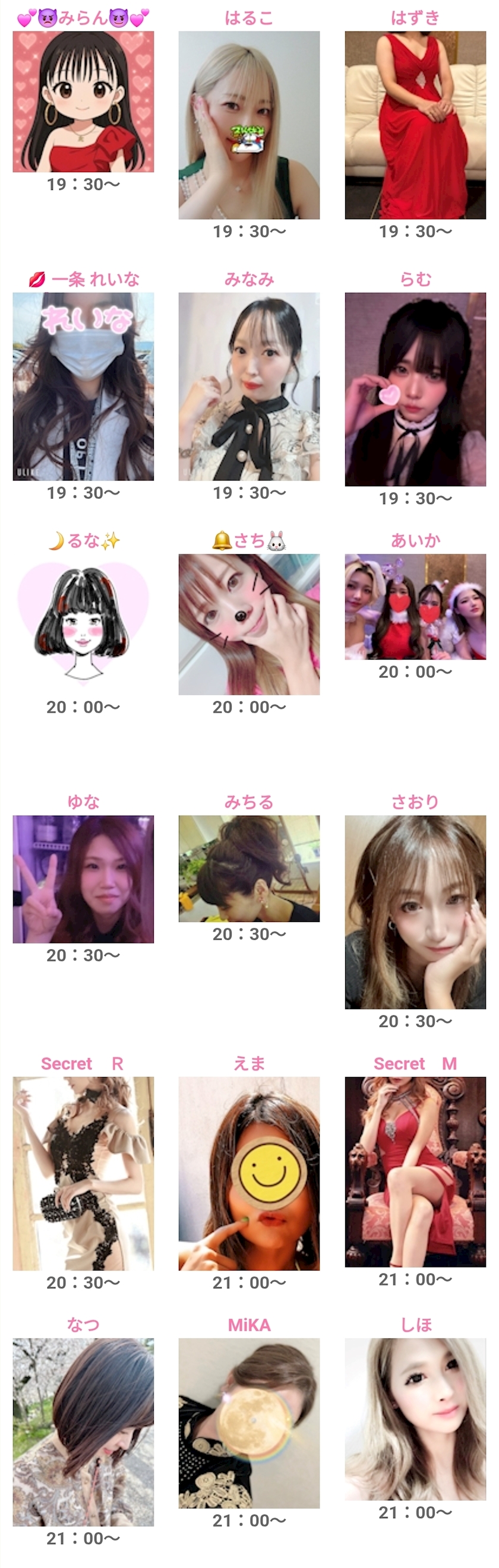
Task: Open らむ's profile card
Action: click(x=415, y=389)
